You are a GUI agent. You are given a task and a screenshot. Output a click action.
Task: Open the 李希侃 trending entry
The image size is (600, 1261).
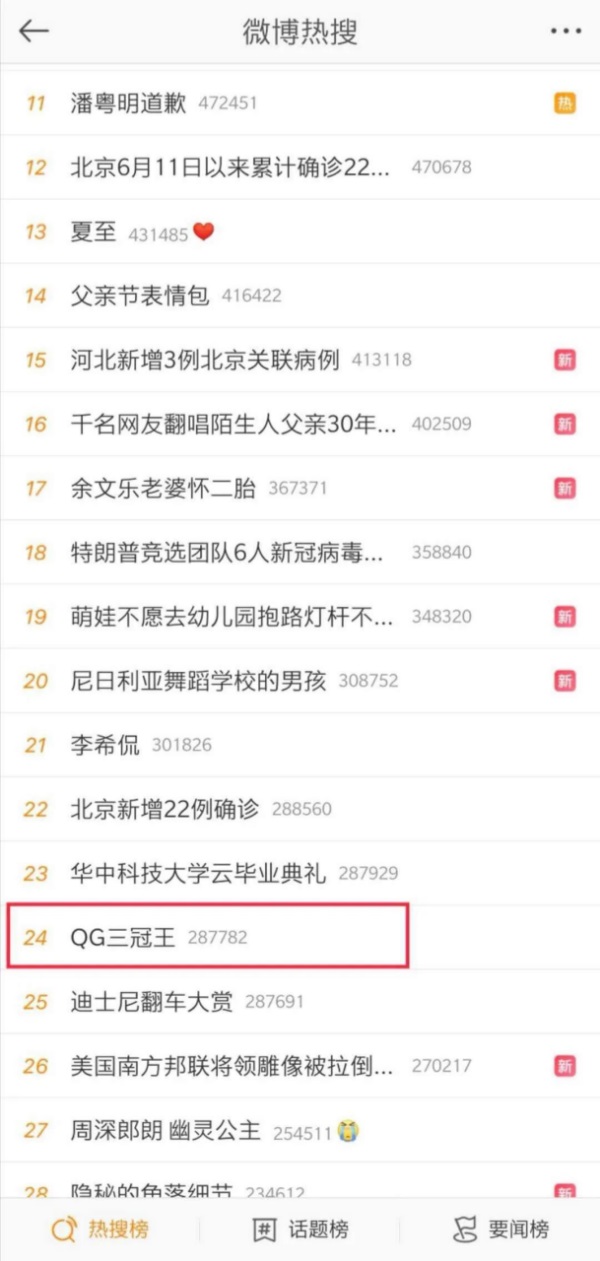click(107, 745)
